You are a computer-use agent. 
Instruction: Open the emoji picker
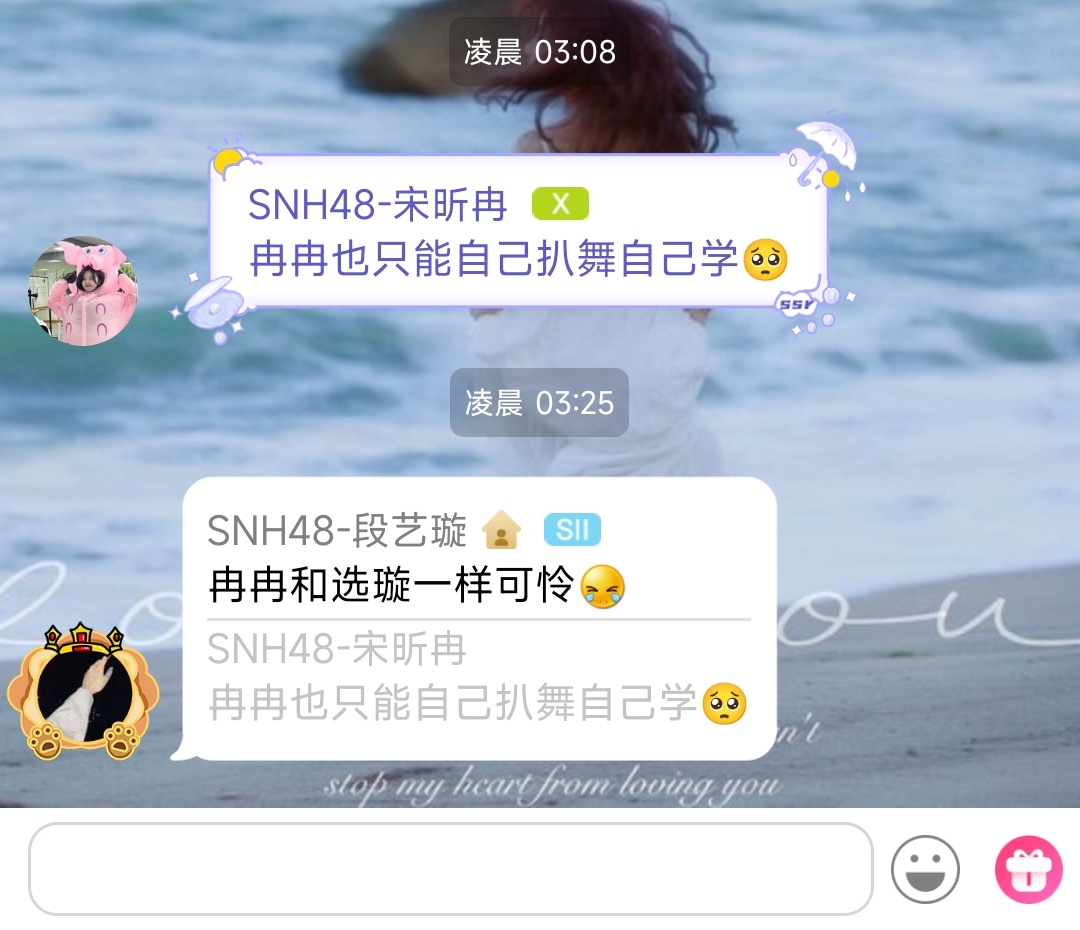(x=925, y=869)
